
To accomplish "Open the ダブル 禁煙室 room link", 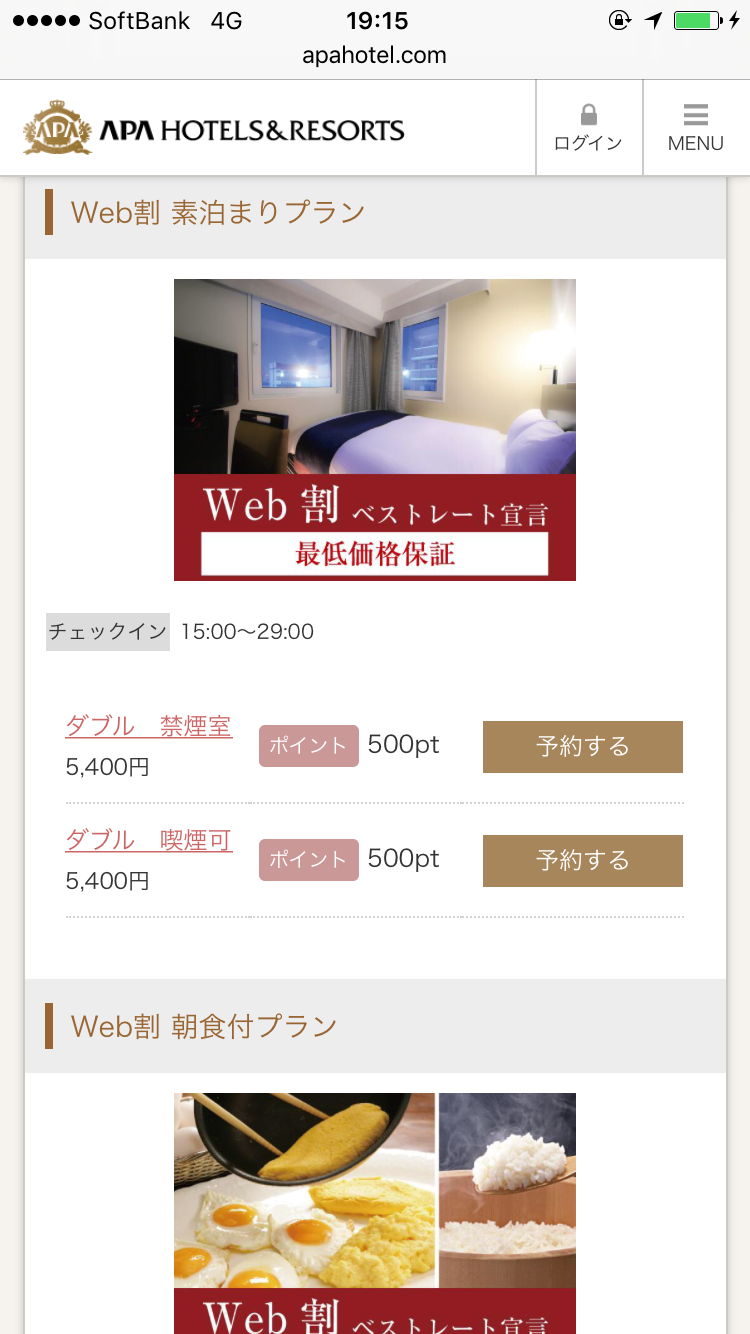I will tap(149, 727).
